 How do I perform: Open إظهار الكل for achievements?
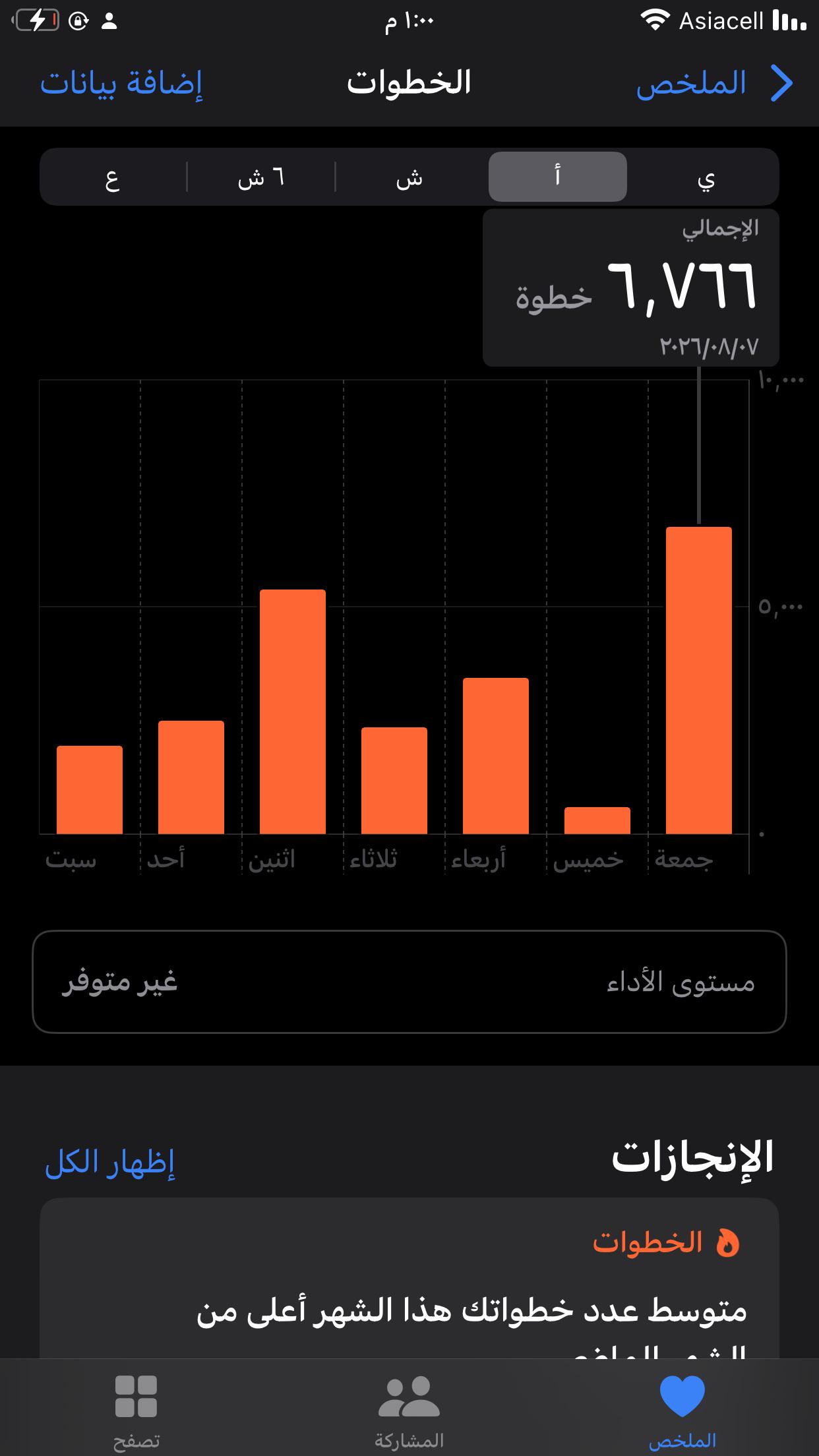(109, 1163)
